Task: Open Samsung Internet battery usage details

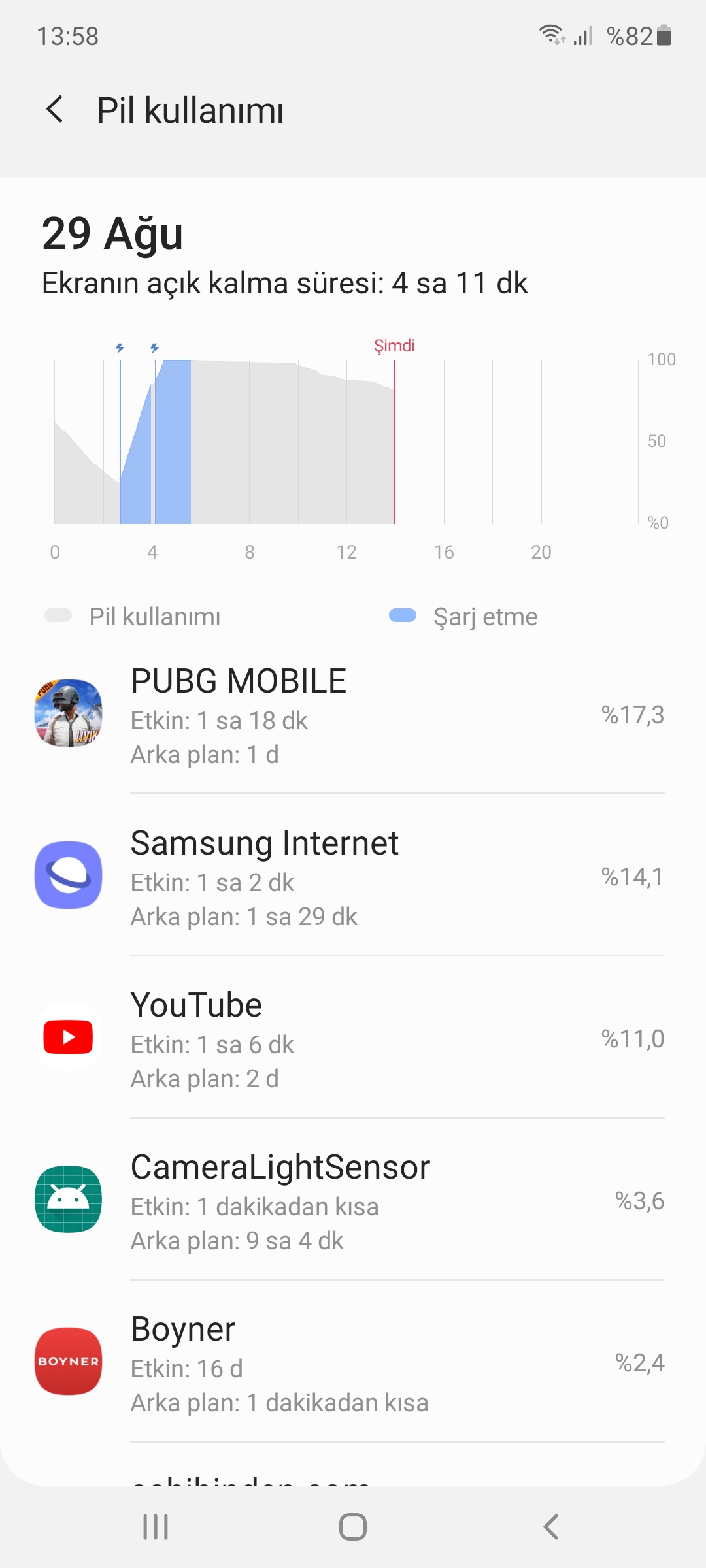Action: 353,876
